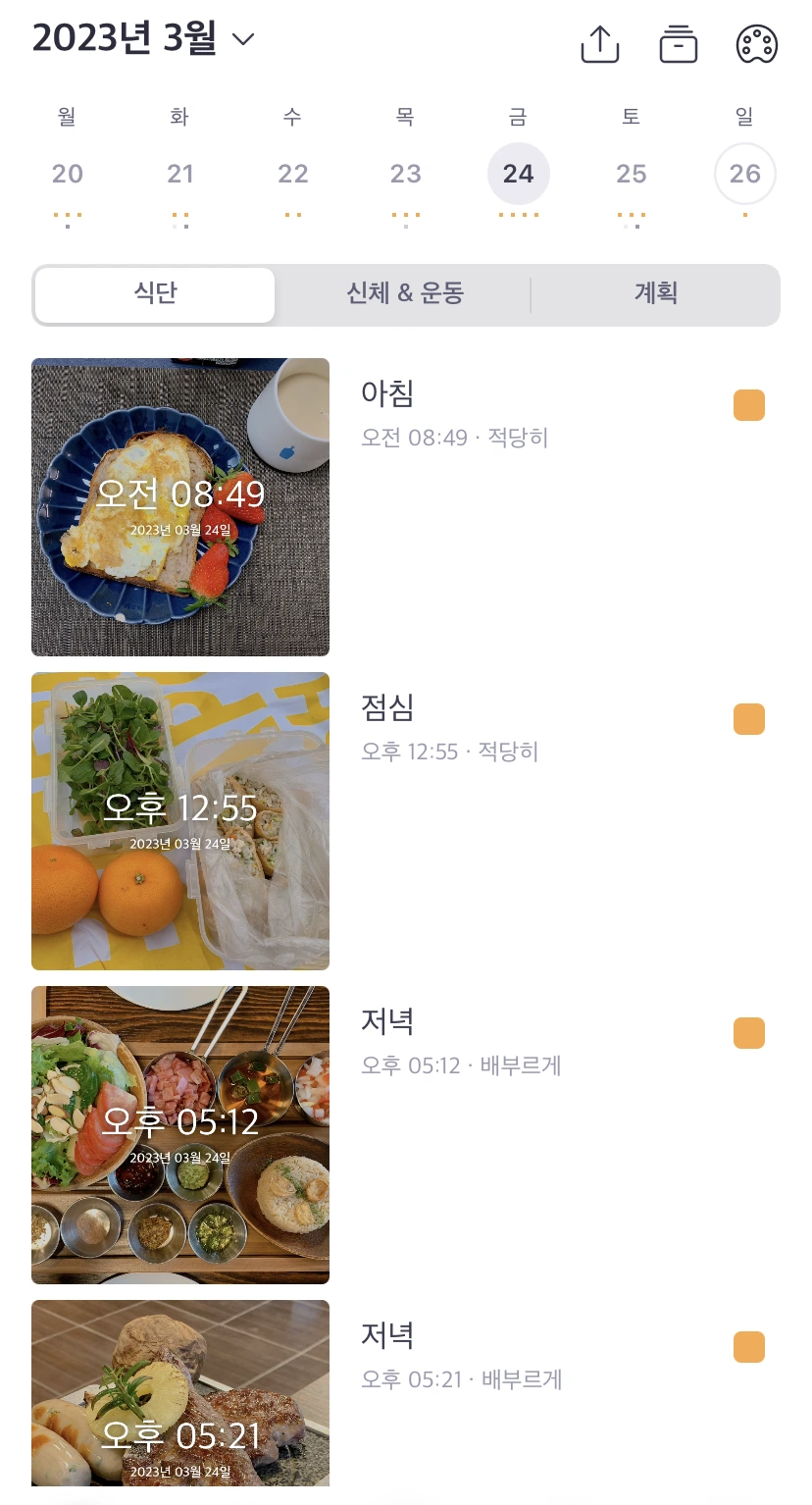Screen dimensions: 812x1505
Task: Select Sunday the 26th
Action: (x=745, y=175)
